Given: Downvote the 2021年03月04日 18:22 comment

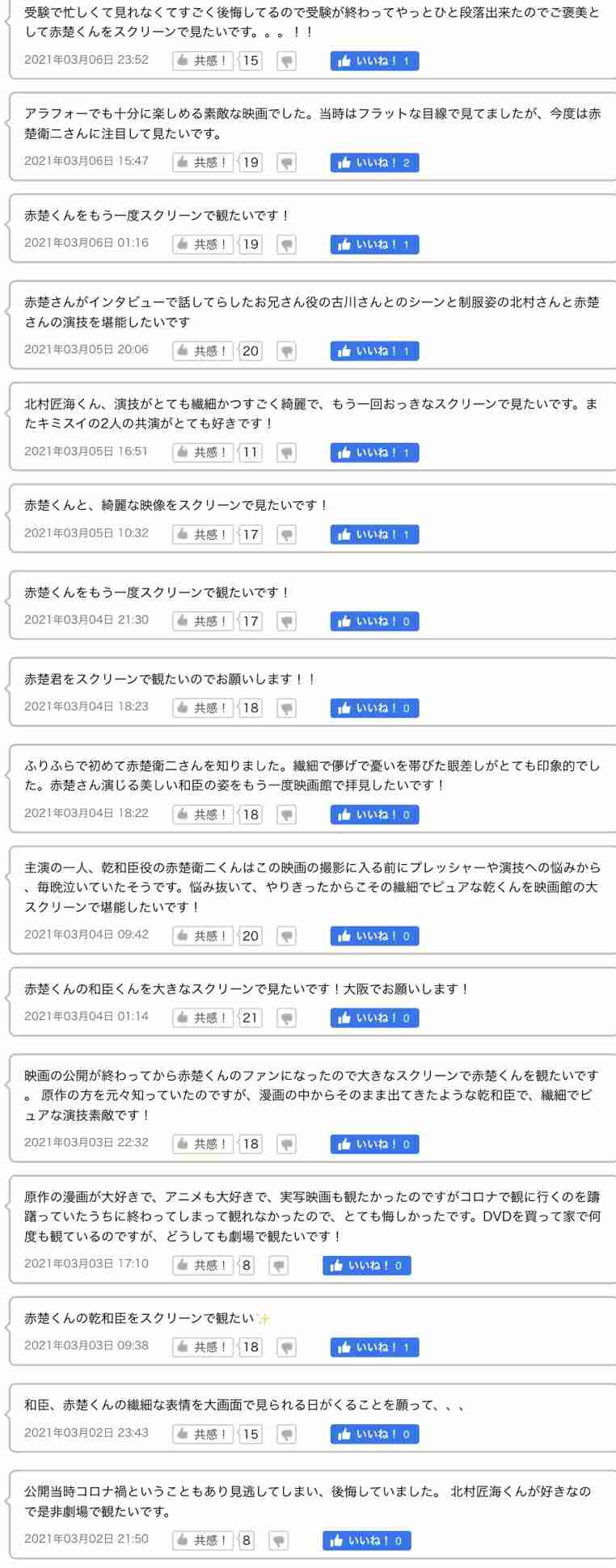Looking at the screenshot, I should coord(286,815).
